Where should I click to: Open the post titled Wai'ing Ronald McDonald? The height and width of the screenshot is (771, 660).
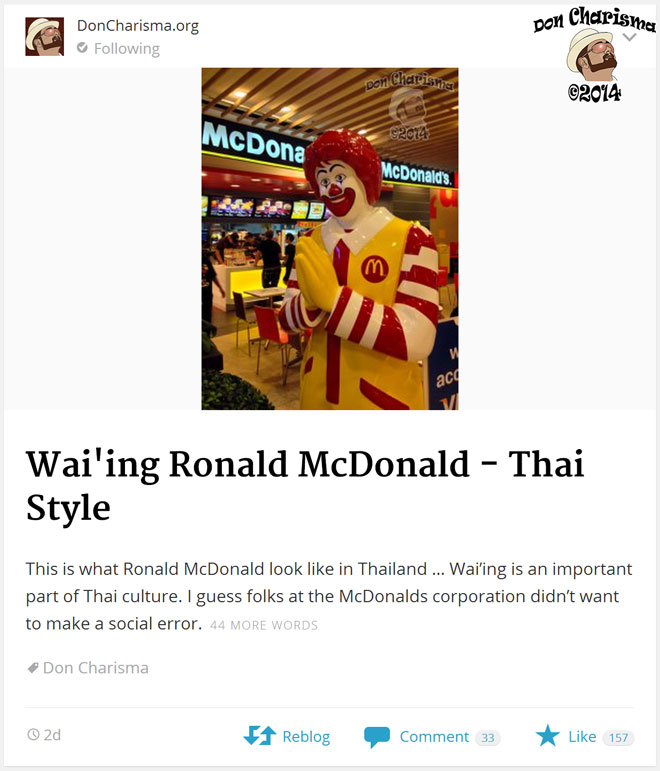pyautogui.click(x=305, y=486)
